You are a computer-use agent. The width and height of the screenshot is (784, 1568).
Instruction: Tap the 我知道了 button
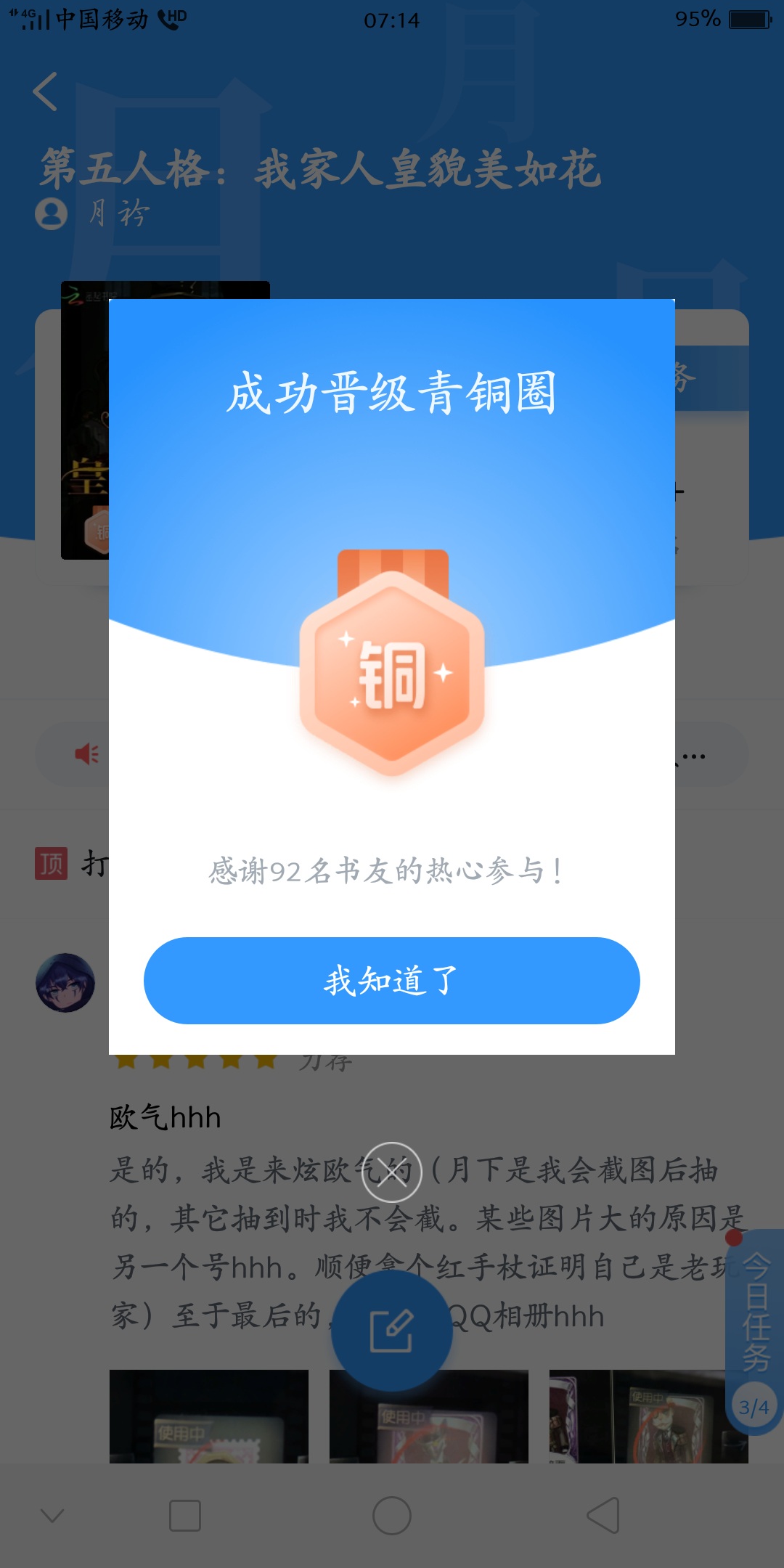(x=391, y=981)
